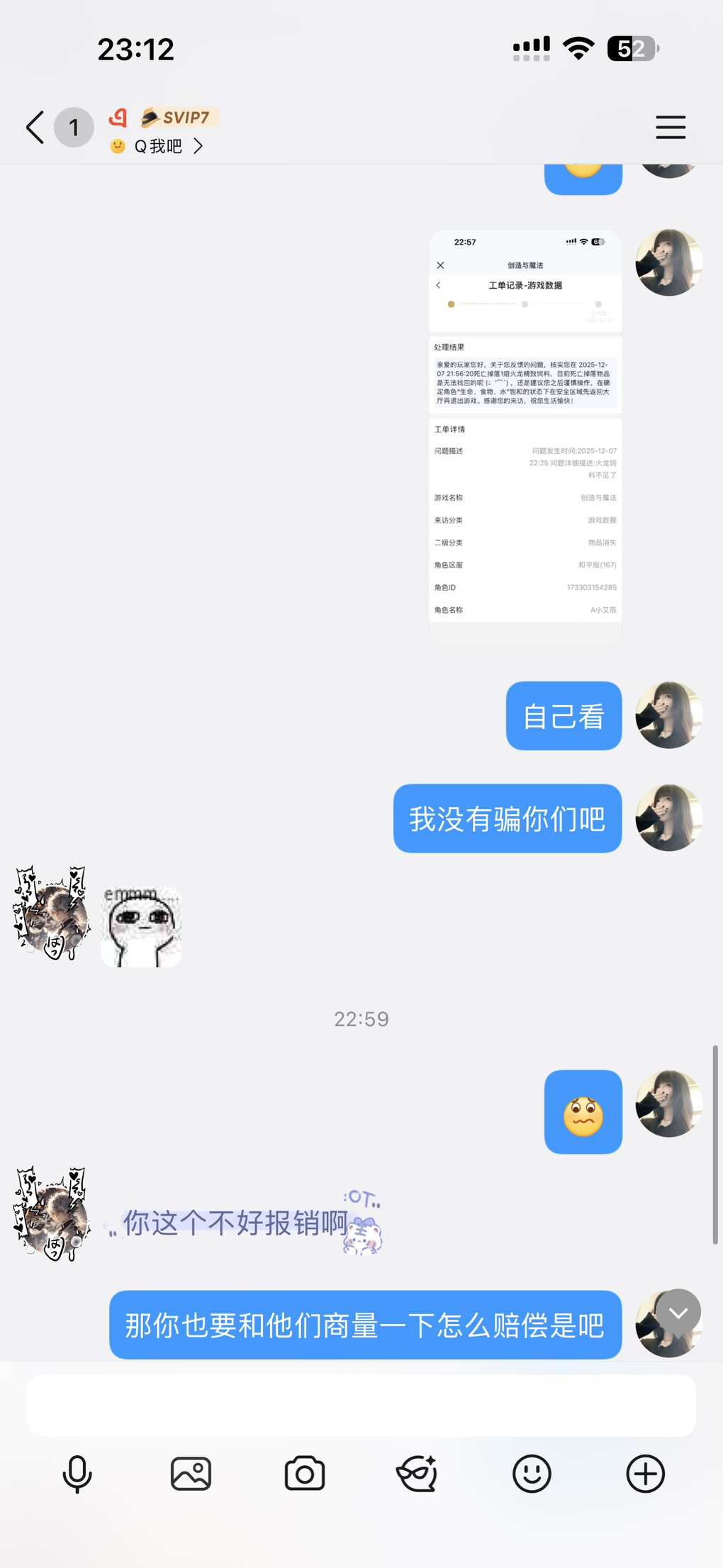Tap my avatar next to 自己看 message
Viewport: 723px width, 1568px height.
point(668,716)
